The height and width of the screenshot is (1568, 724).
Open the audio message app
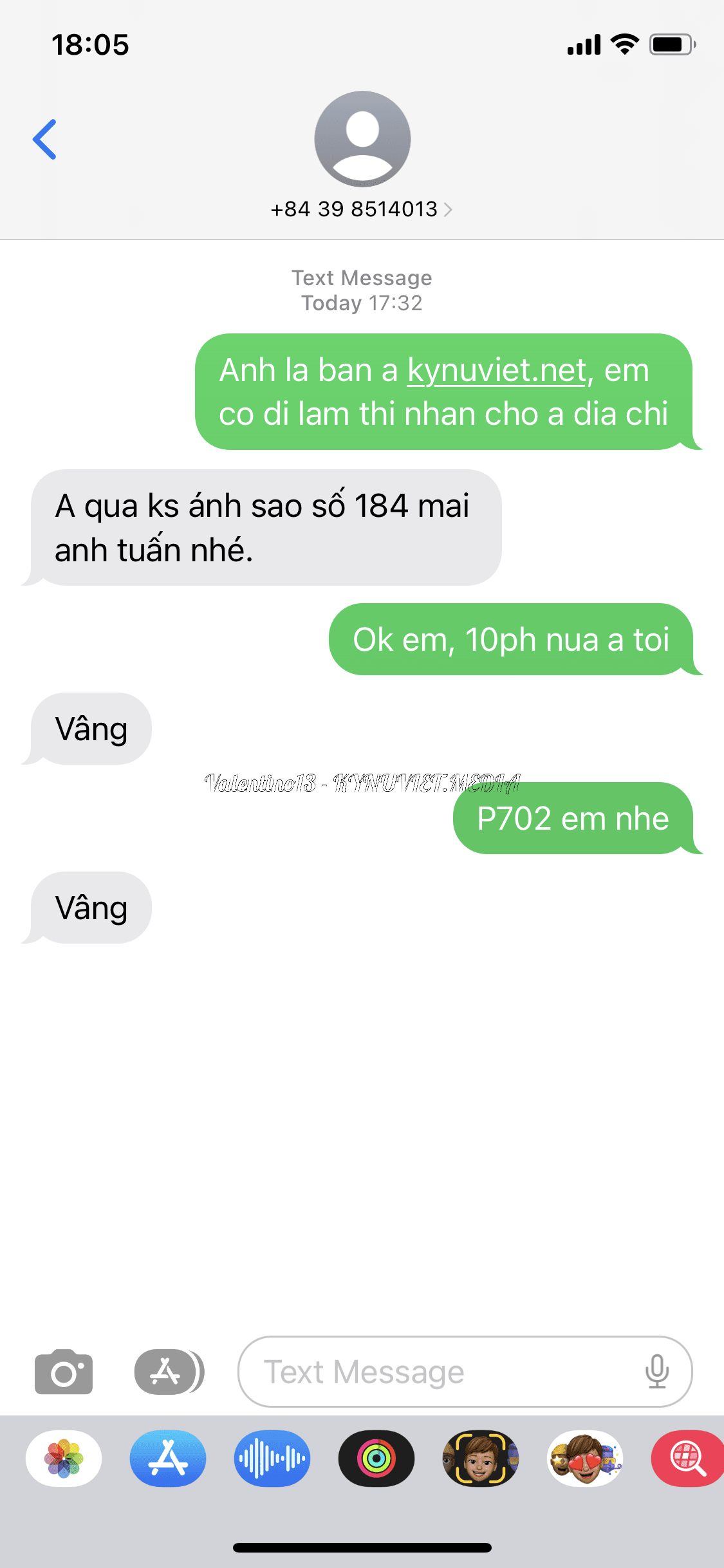pyautogui.click(x=272, y=1459)
